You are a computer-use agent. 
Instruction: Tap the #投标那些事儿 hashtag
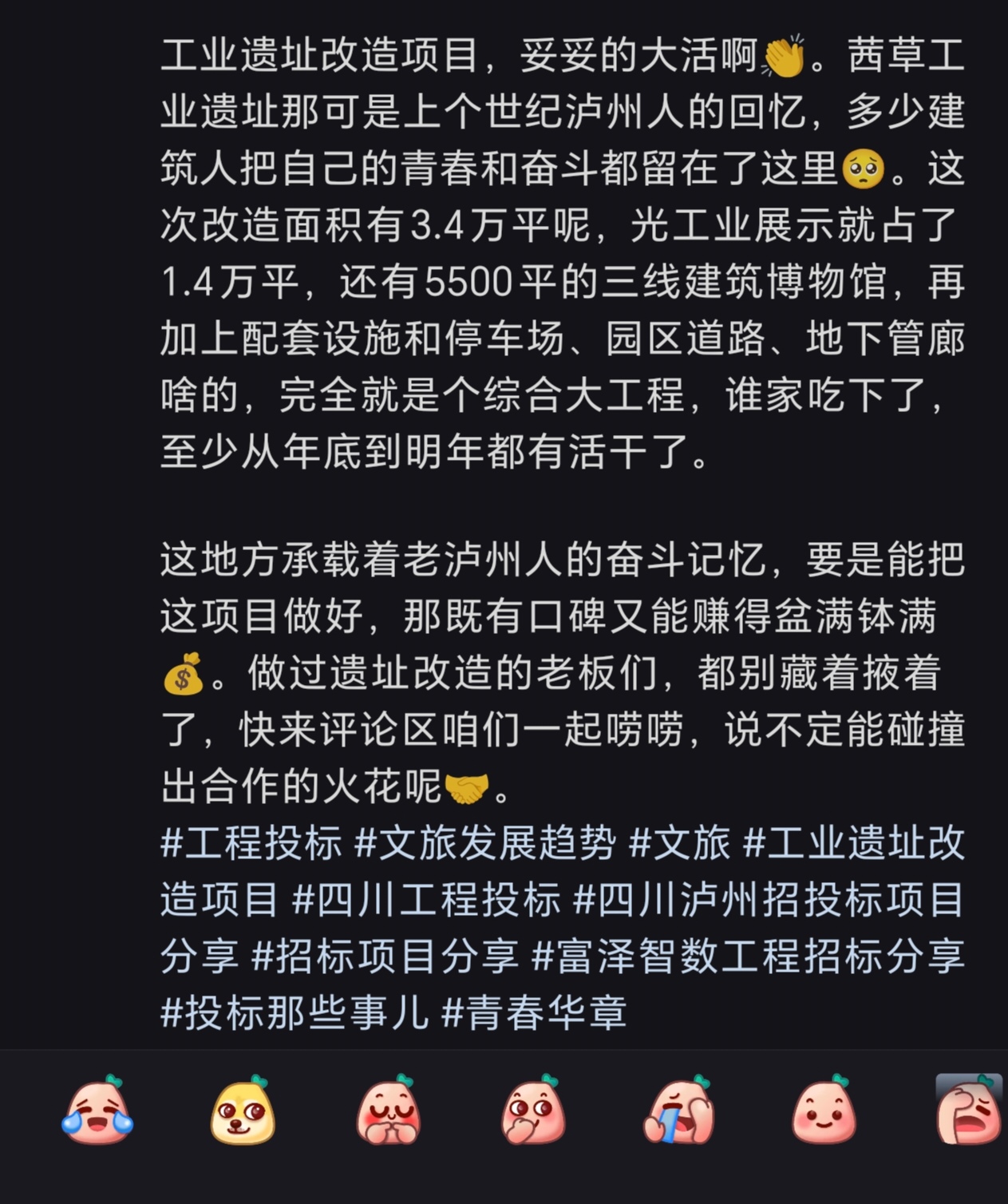(294, 1013)
